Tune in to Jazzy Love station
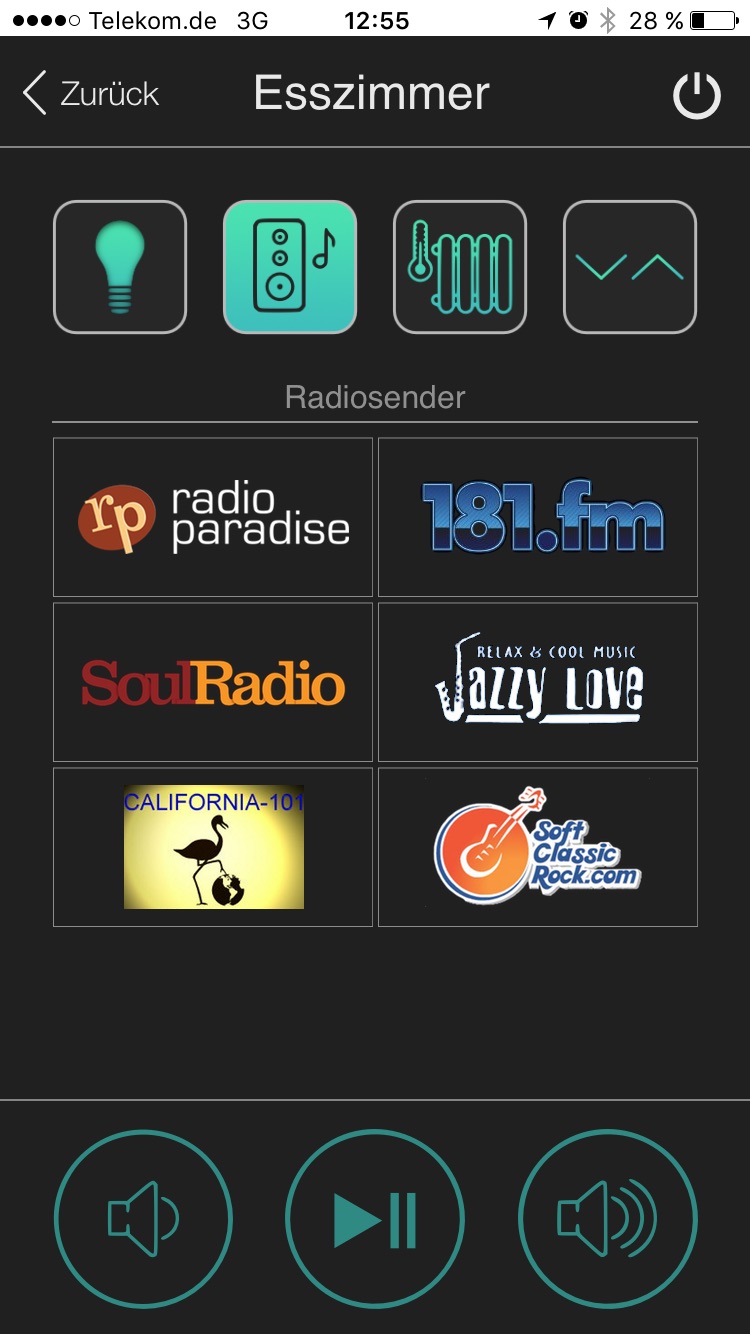The width and height of the screenshot is (750, 1334). coord(538,682)
